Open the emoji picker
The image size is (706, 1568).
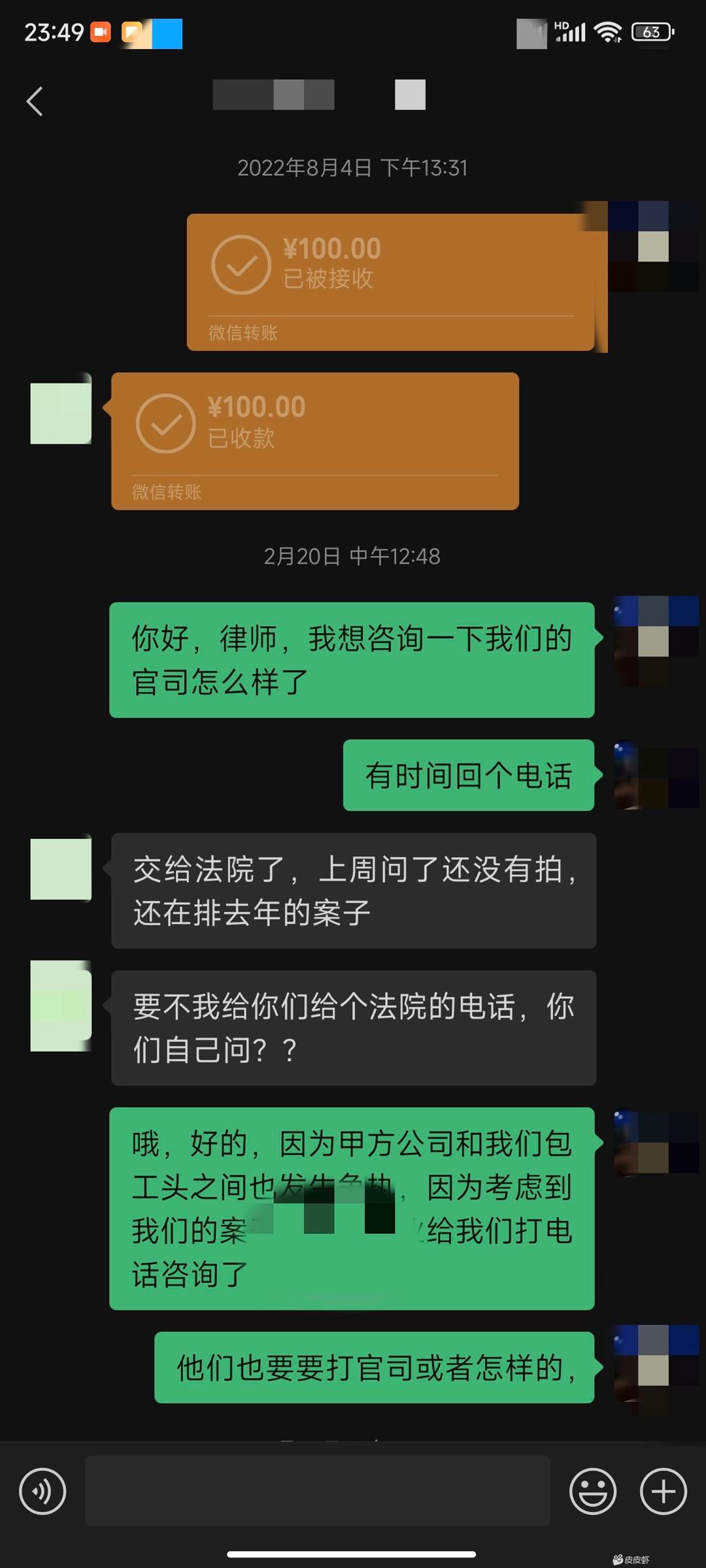point(593,1491)
